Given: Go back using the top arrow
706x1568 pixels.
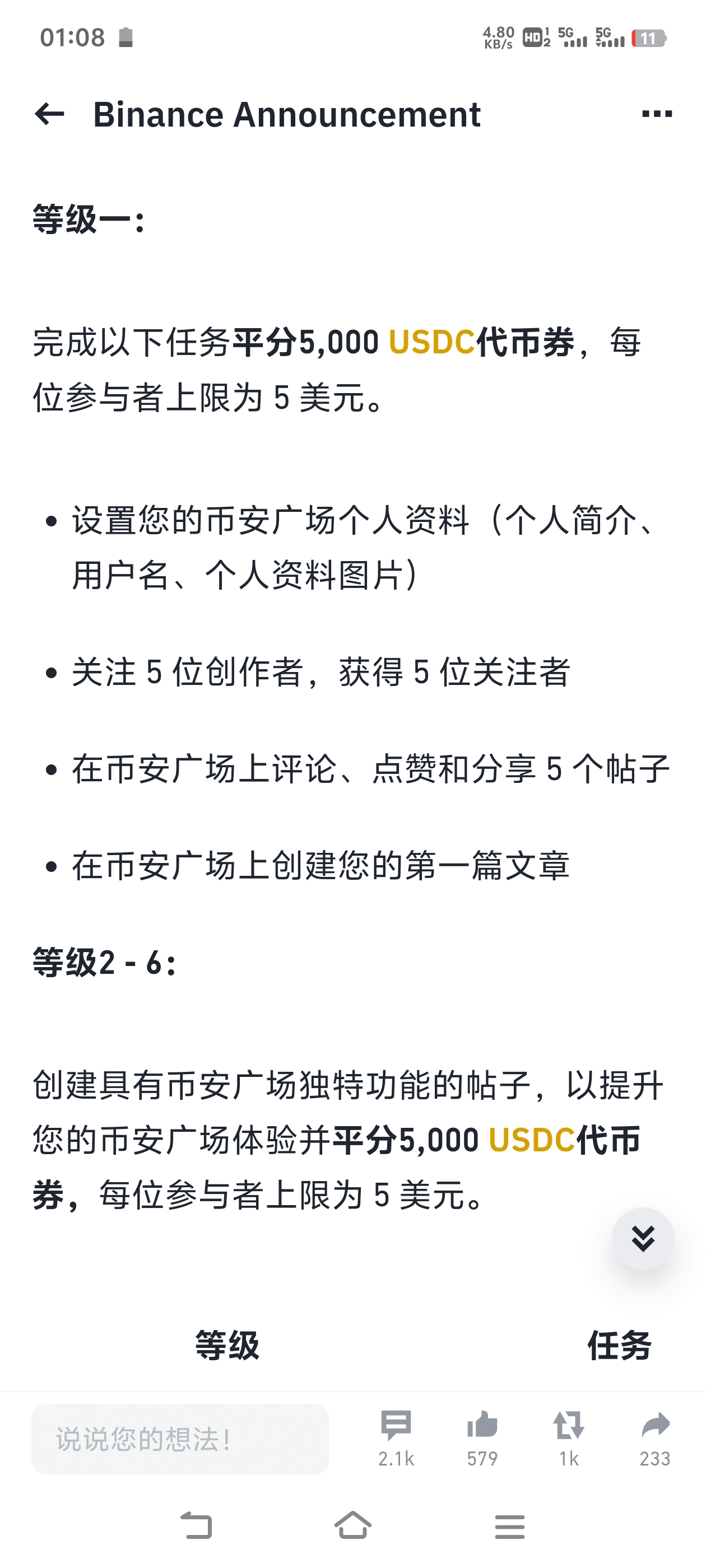Looking at the screenshot, I should (x=49, y=114).
